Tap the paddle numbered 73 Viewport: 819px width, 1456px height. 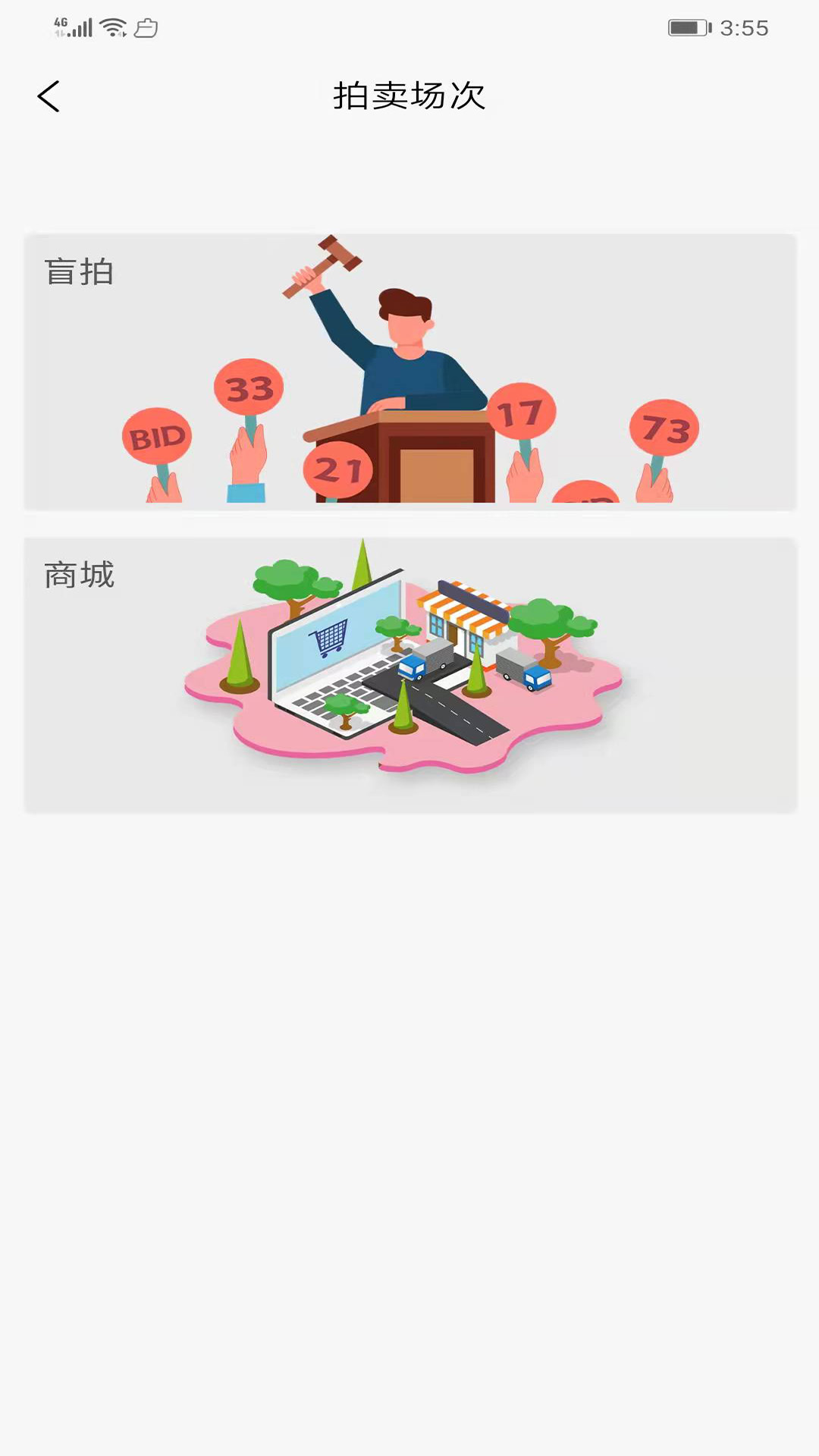tap(664, 429)
